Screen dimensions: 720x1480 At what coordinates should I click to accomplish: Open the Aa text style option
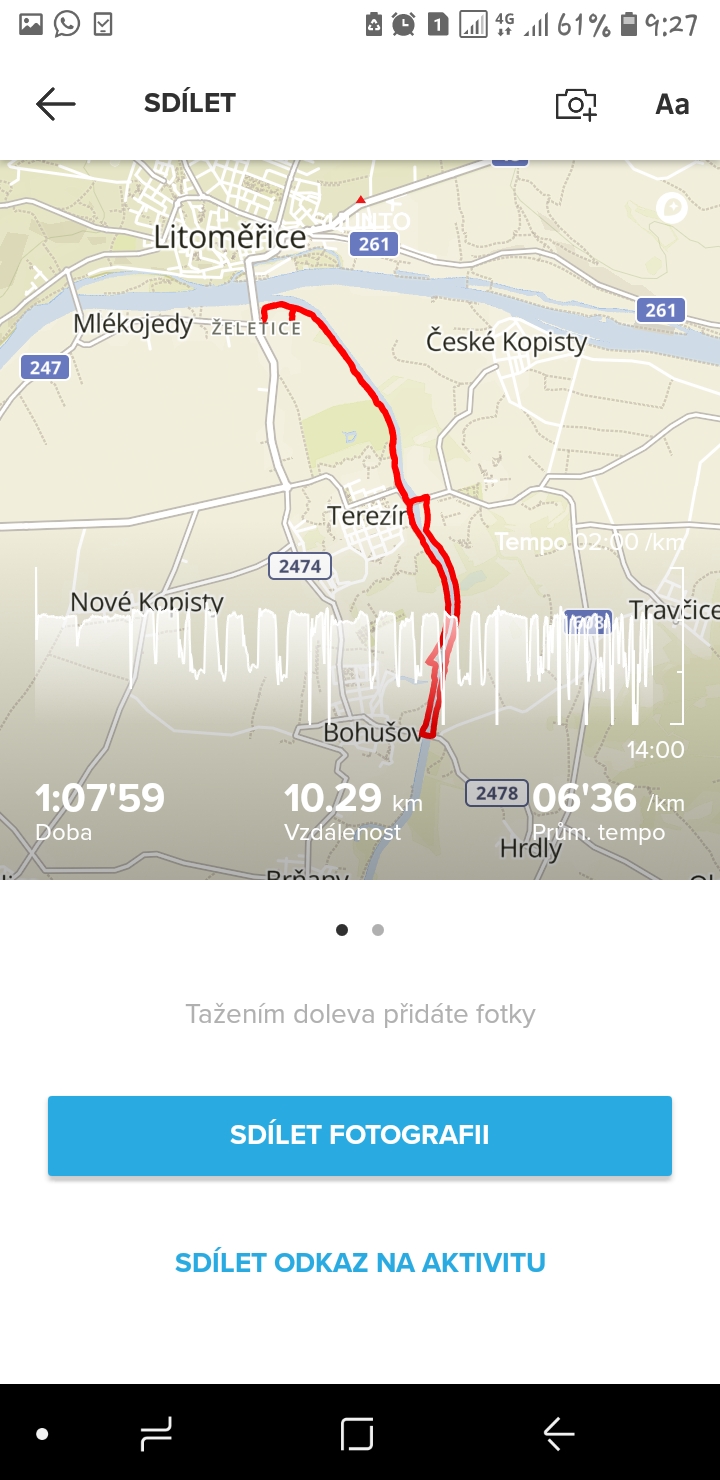pyautogui.click(x=672, y=104)
